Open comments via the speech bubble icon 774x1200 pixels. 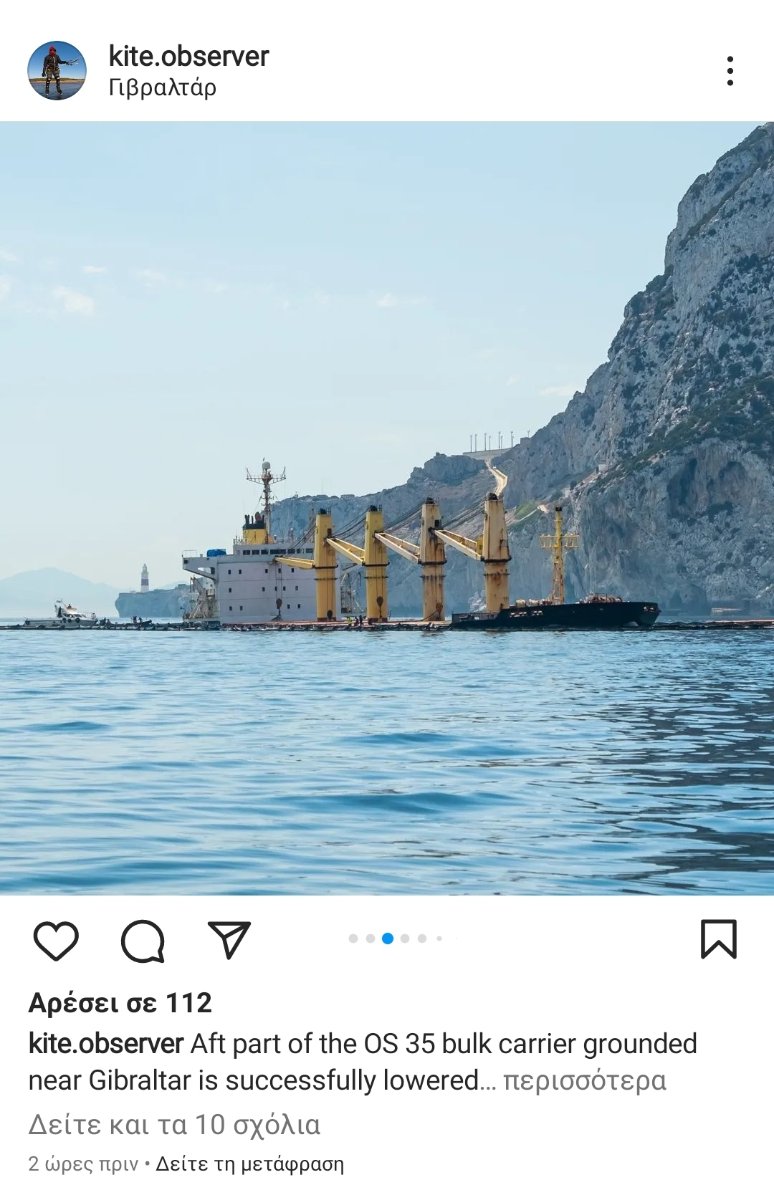[142, 941]
